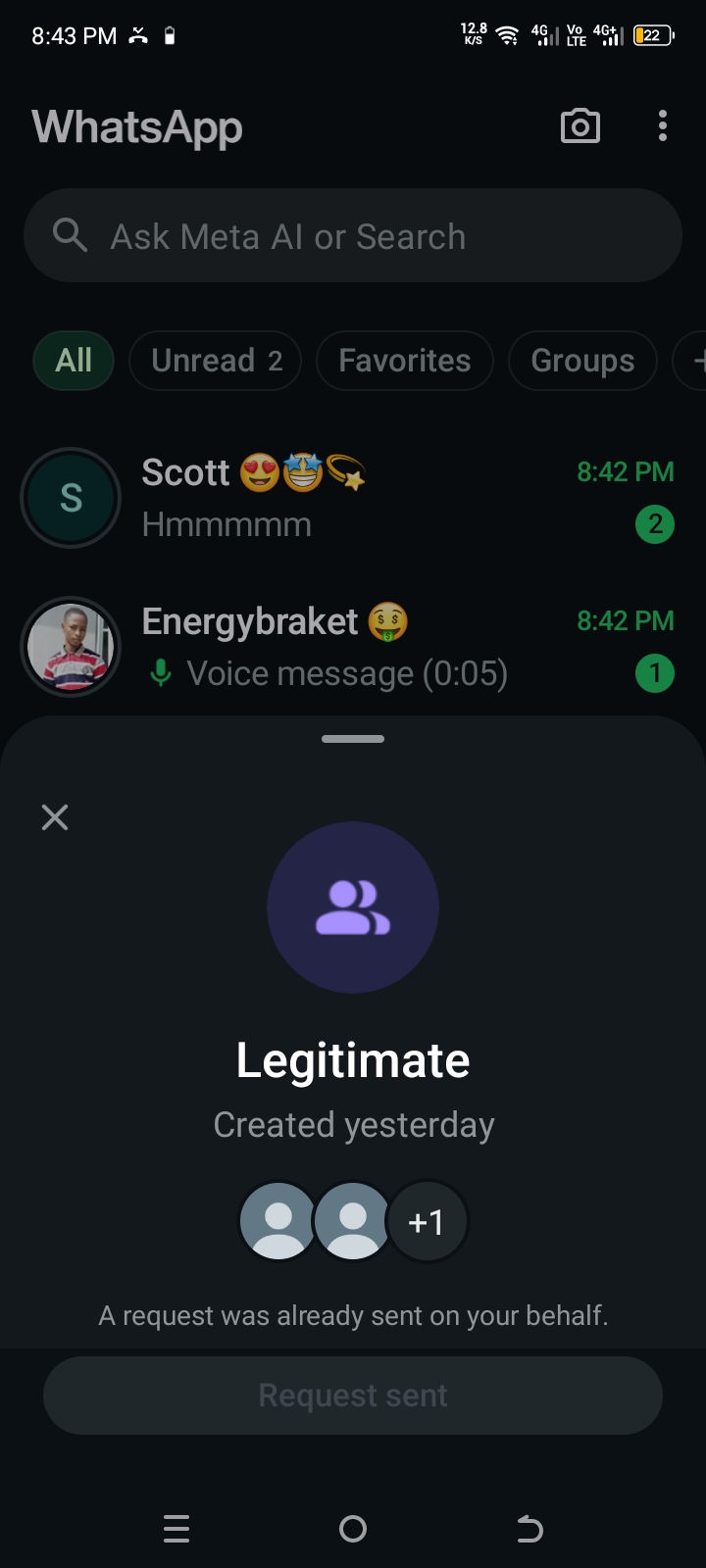Tap the system back button
Viewport: 706px width, 1568px height.
coord(529,1529)
